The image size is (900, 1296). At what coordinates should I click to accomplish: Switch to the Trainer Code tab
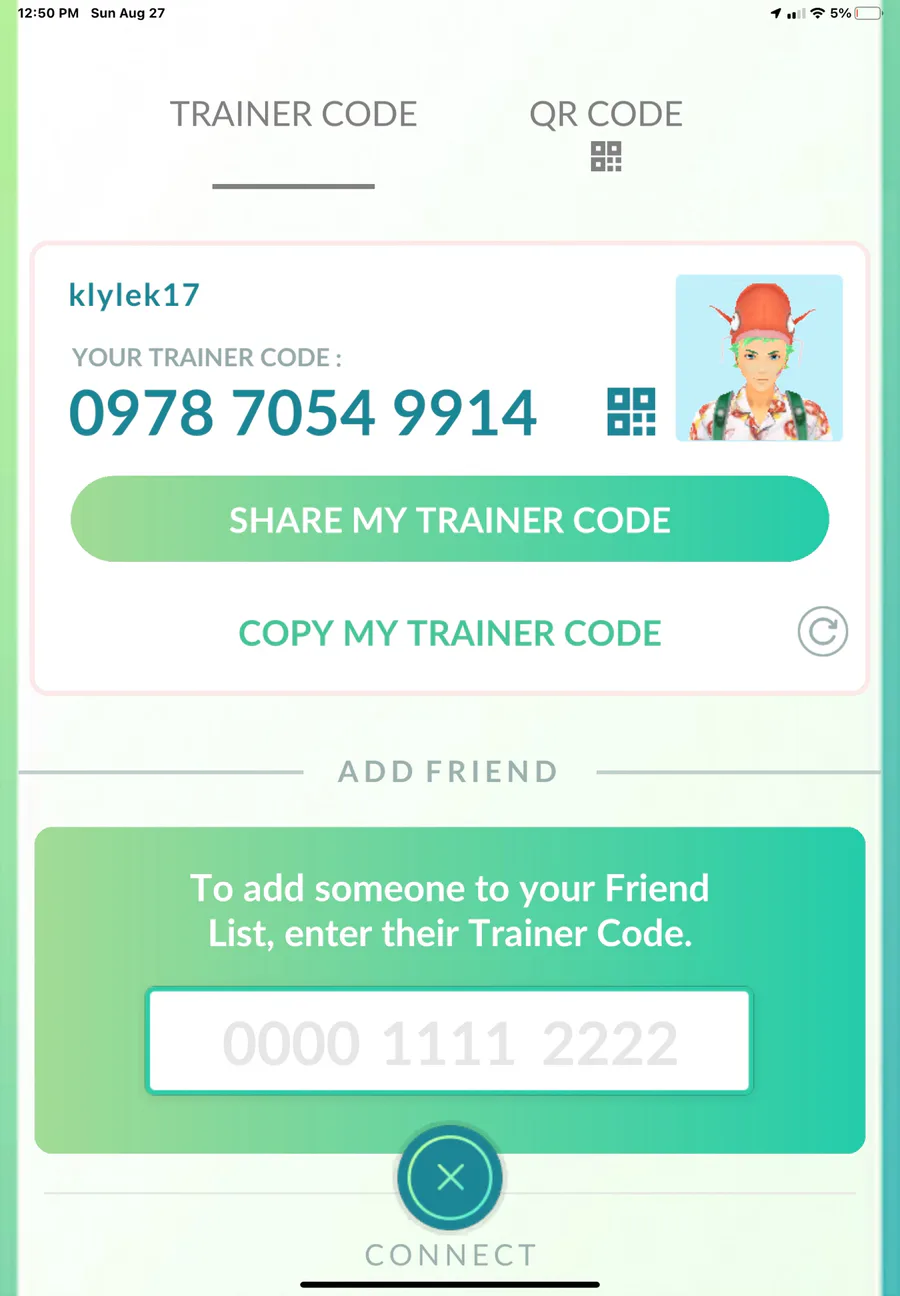coord(293,115)
